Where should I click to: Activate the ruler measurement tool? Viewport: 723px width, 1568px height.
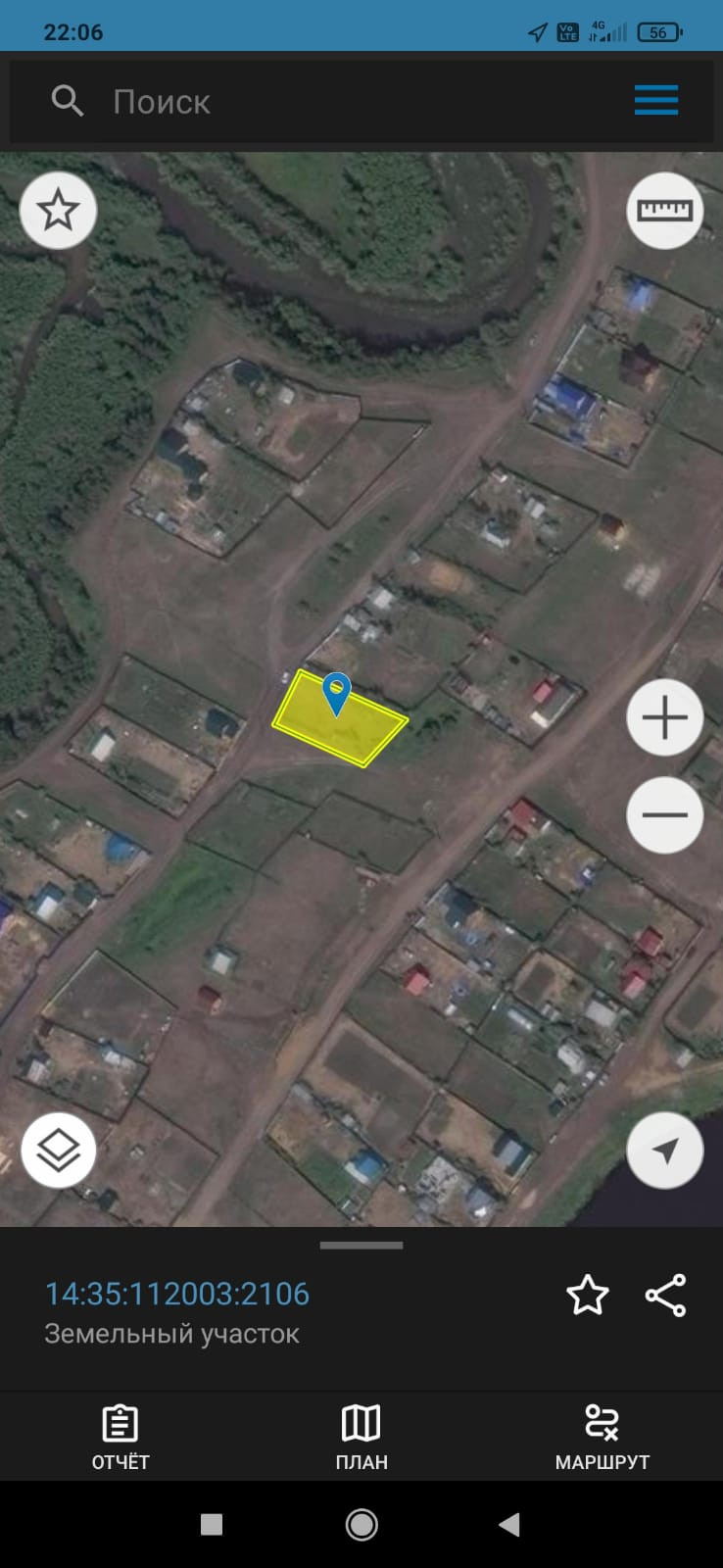664,211
